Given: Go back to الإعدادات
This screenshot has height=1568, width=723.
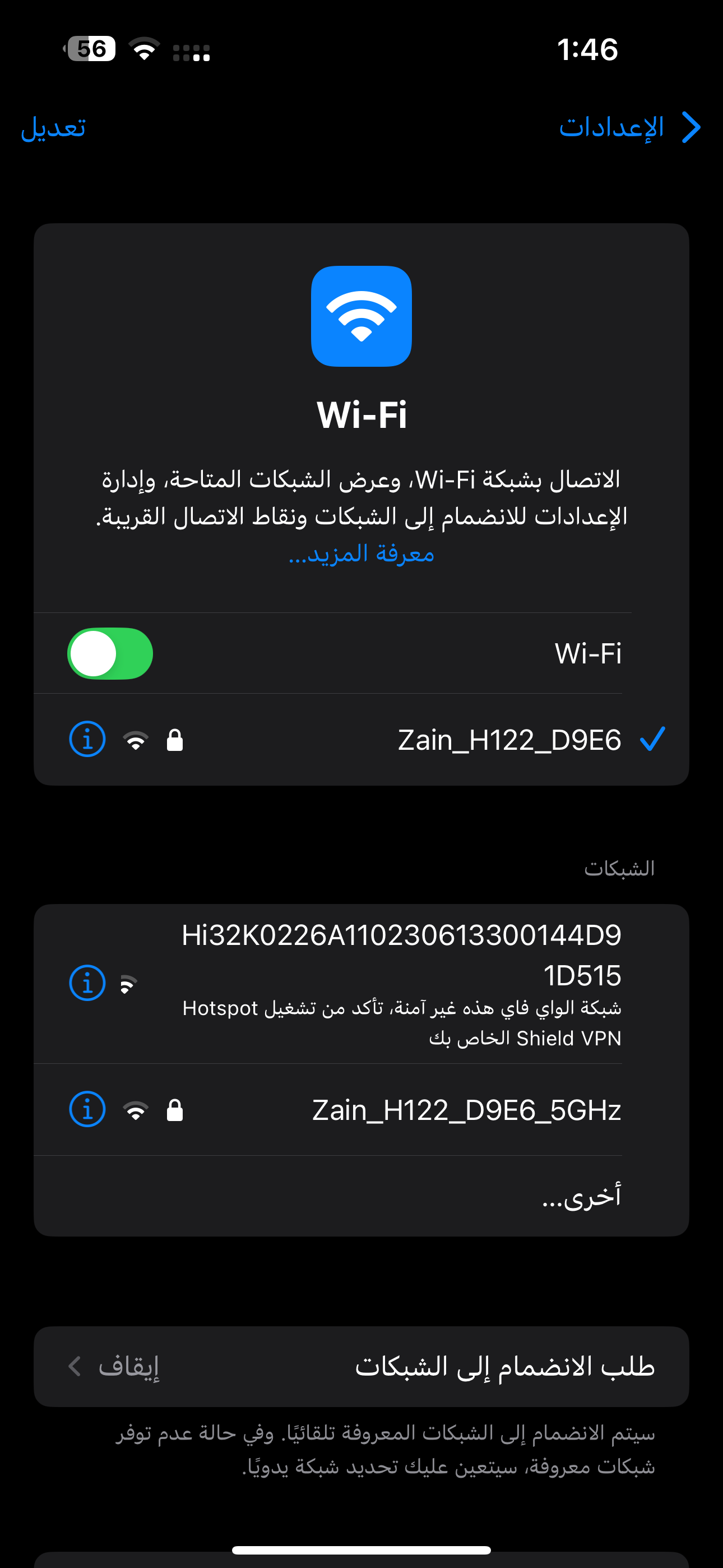Looking at the screenshot, I should pyautogui.click(x=630, y=128).
